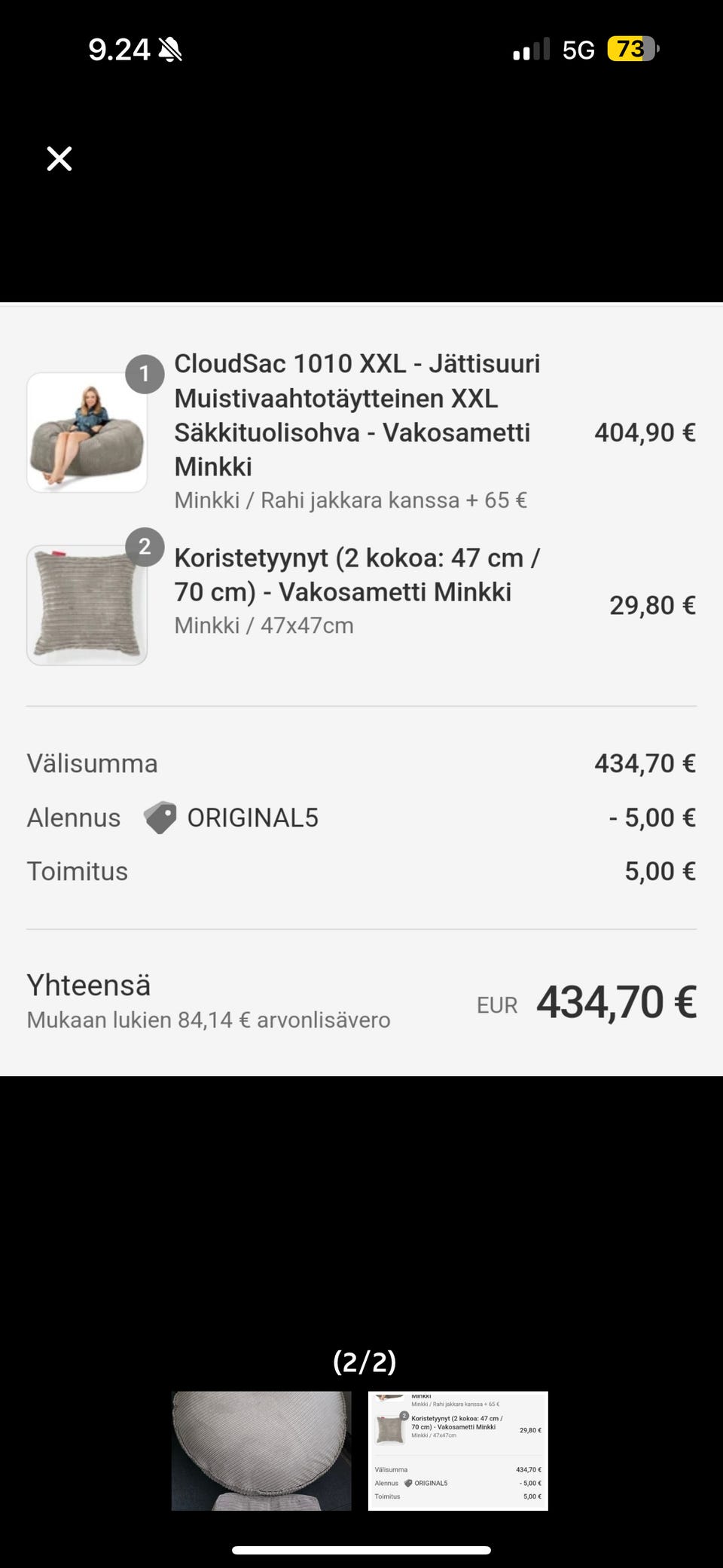Tap the item number badge 1
Image resolution: width=723 pixels, height=1568 pixels.
tap(145, 373)
